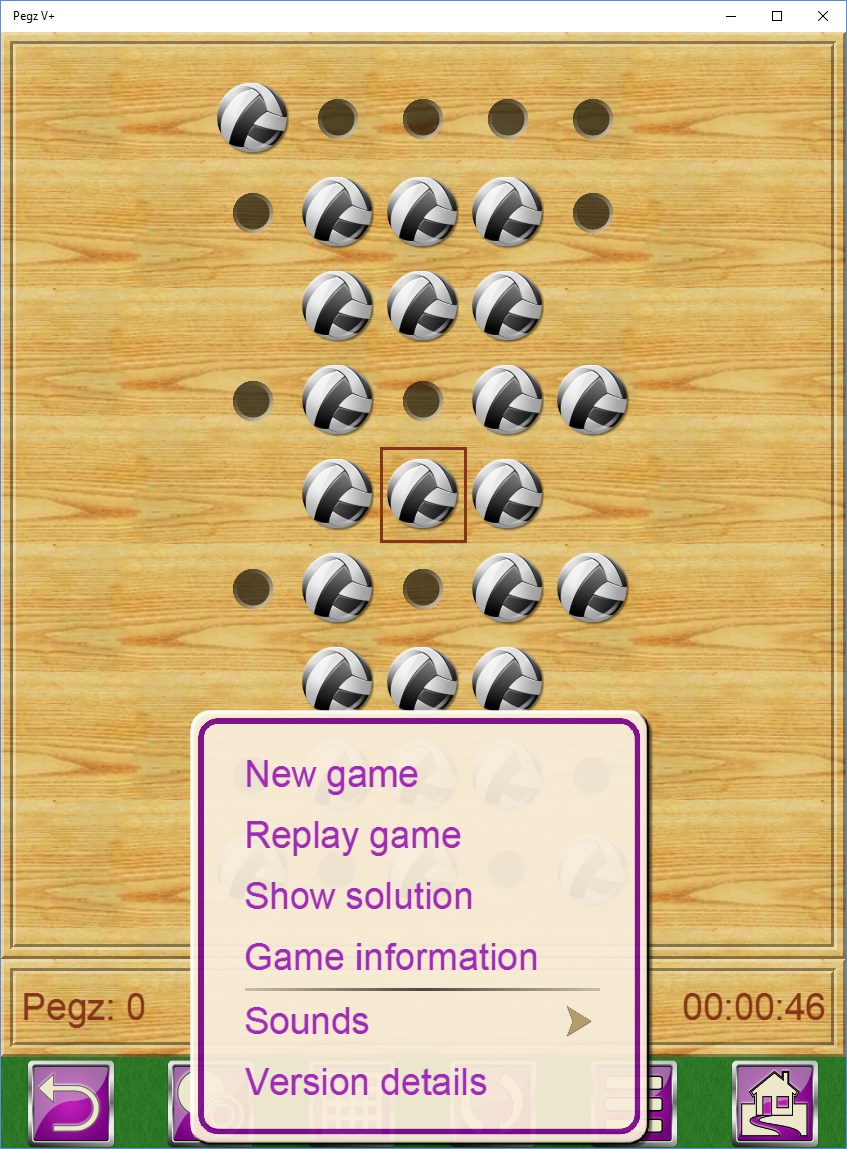Maximize the Pegz V+ window

[777, 16]
